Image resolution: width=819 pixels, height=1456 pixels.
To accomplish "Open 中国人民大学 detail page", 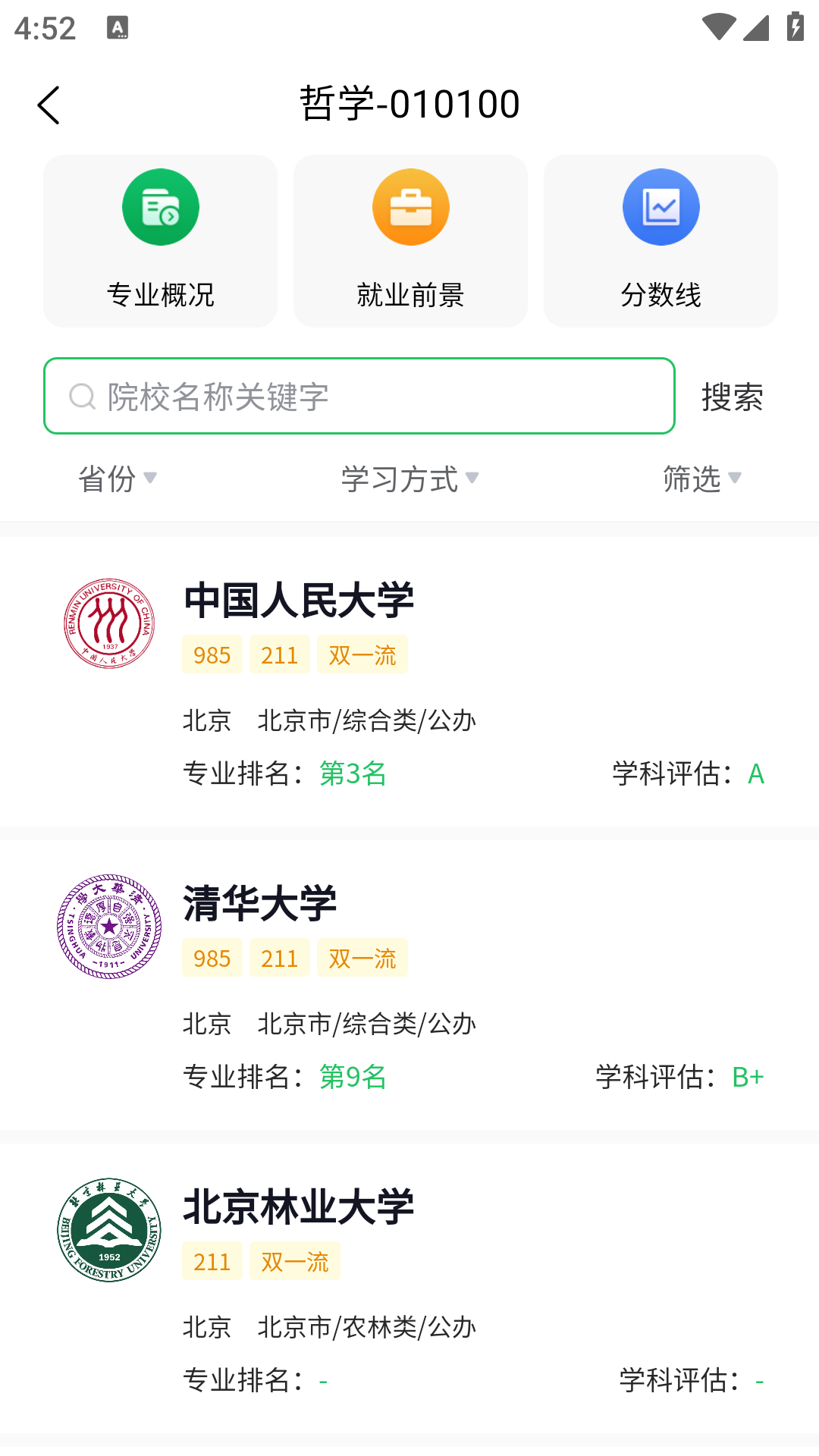I will tap(300, 599).
